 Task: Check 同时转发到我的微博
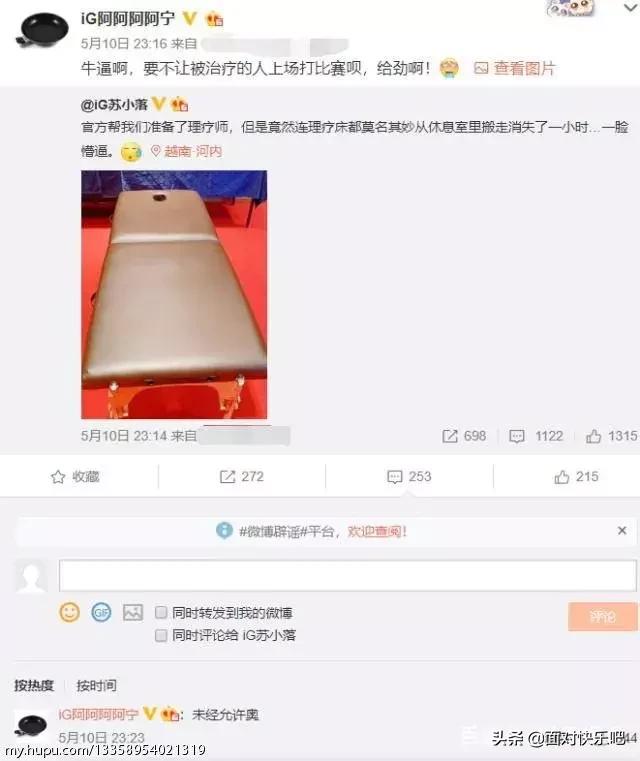161,612
